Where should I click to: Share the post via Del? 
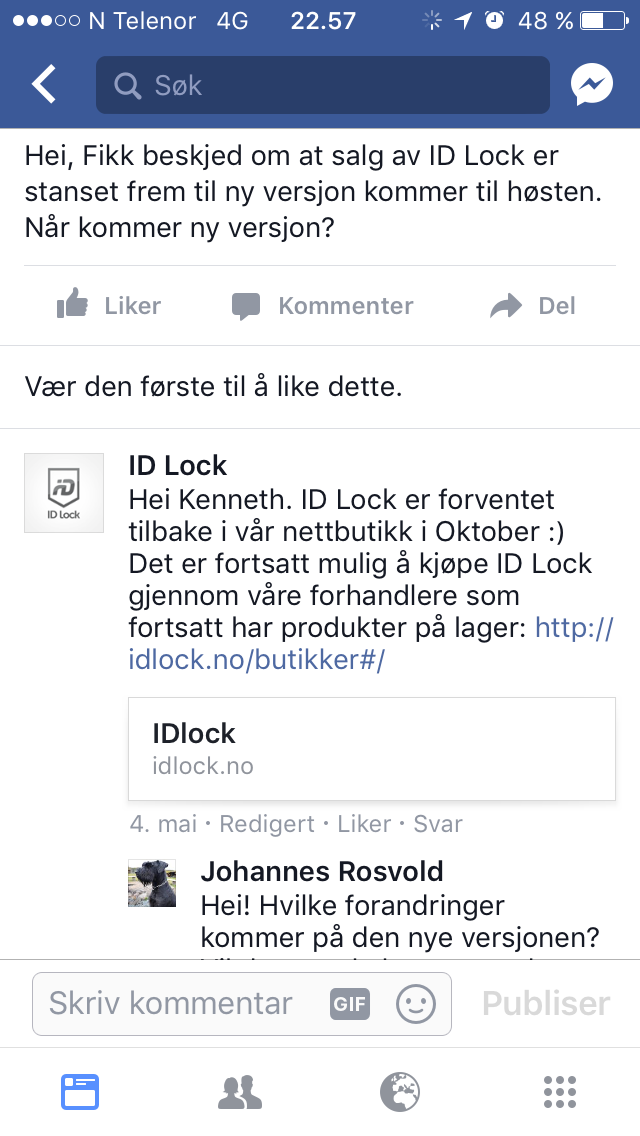(x=533, y=306)
